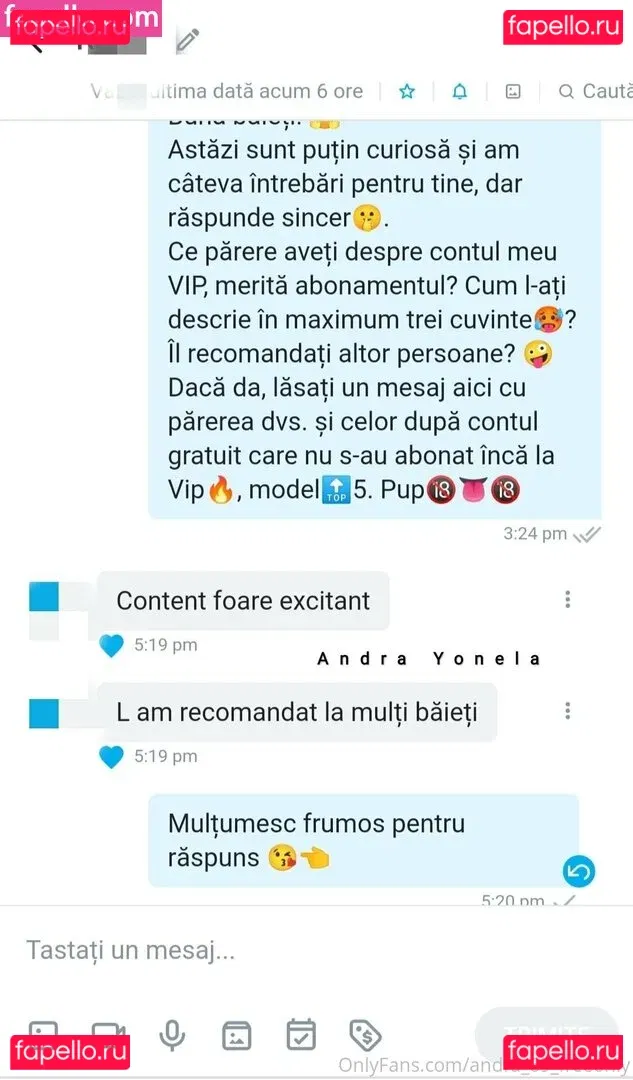Attach media from the vault icon
Viewport: 633px width, 1080px height.
tap(237, 1034)
